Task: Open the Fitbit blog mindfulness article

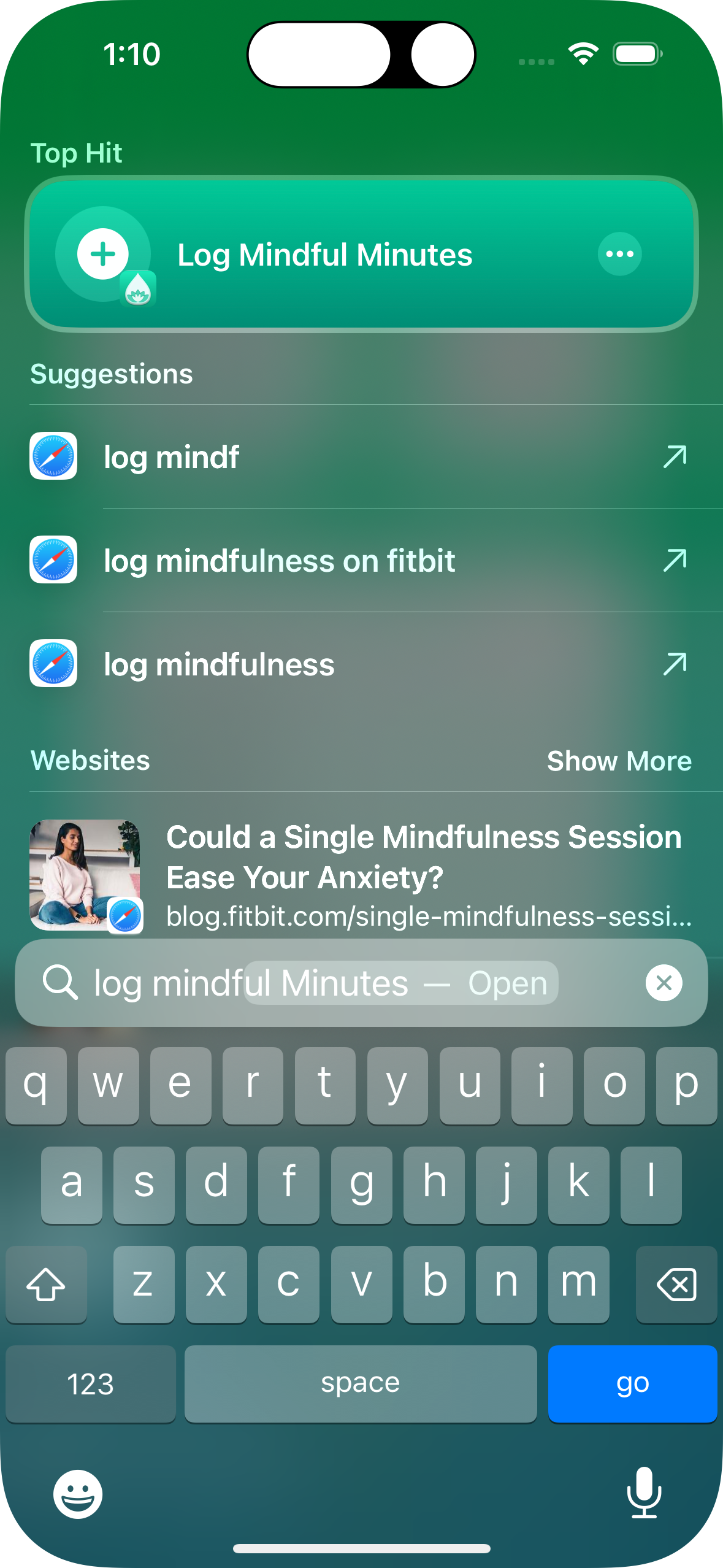Action: [x=423, y=875]
